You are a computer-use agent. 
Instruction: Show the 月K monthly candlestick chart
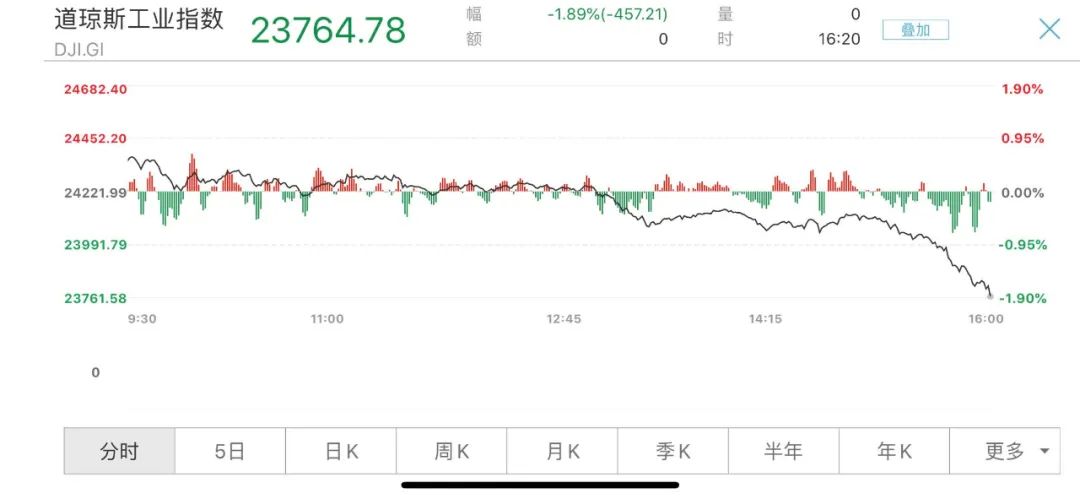click(x=562, y=451)
